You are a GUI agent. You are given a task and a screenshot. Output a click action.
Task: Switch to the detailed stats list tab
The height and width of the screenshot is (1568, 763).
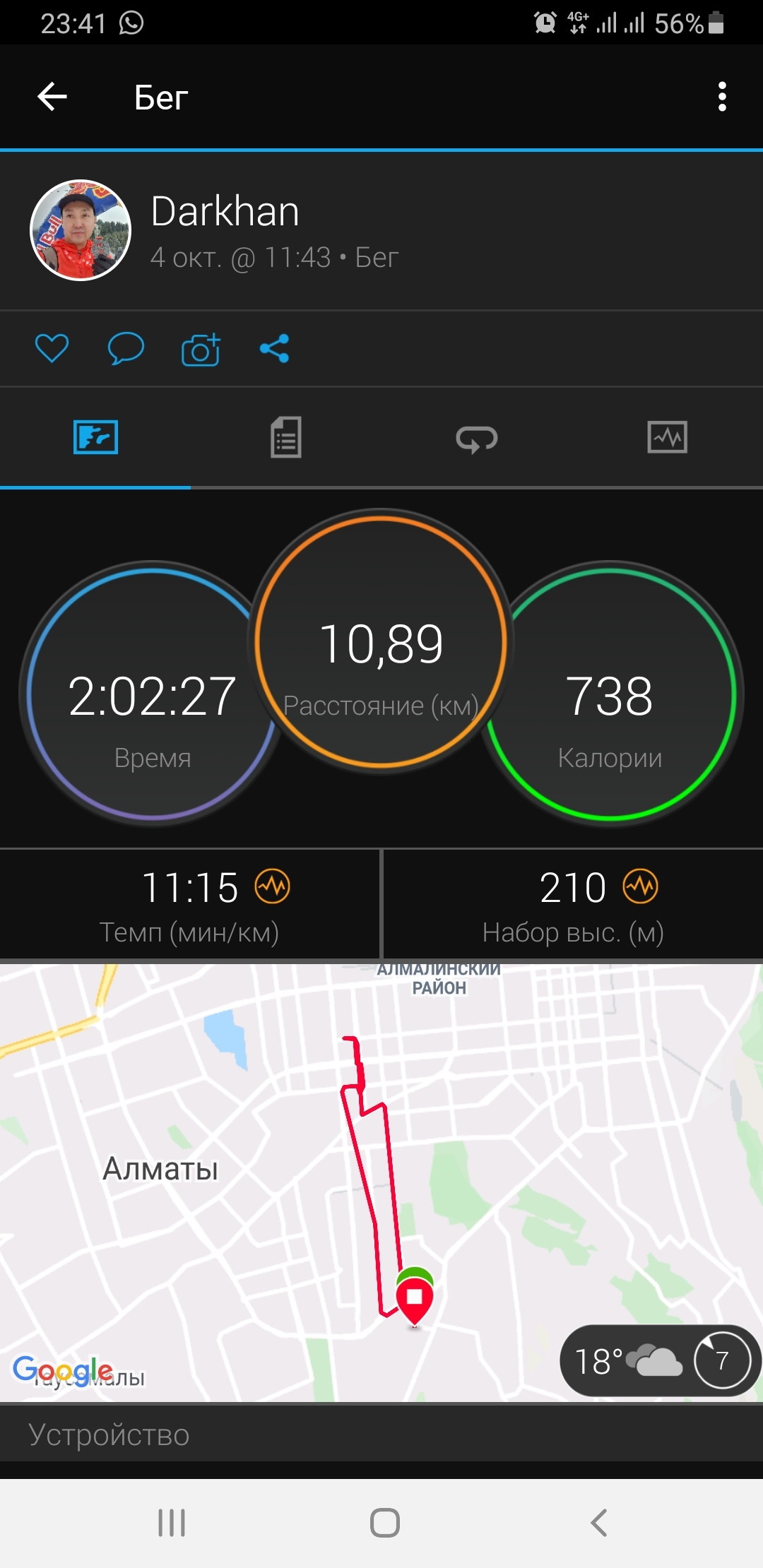[x=286, y=437]
